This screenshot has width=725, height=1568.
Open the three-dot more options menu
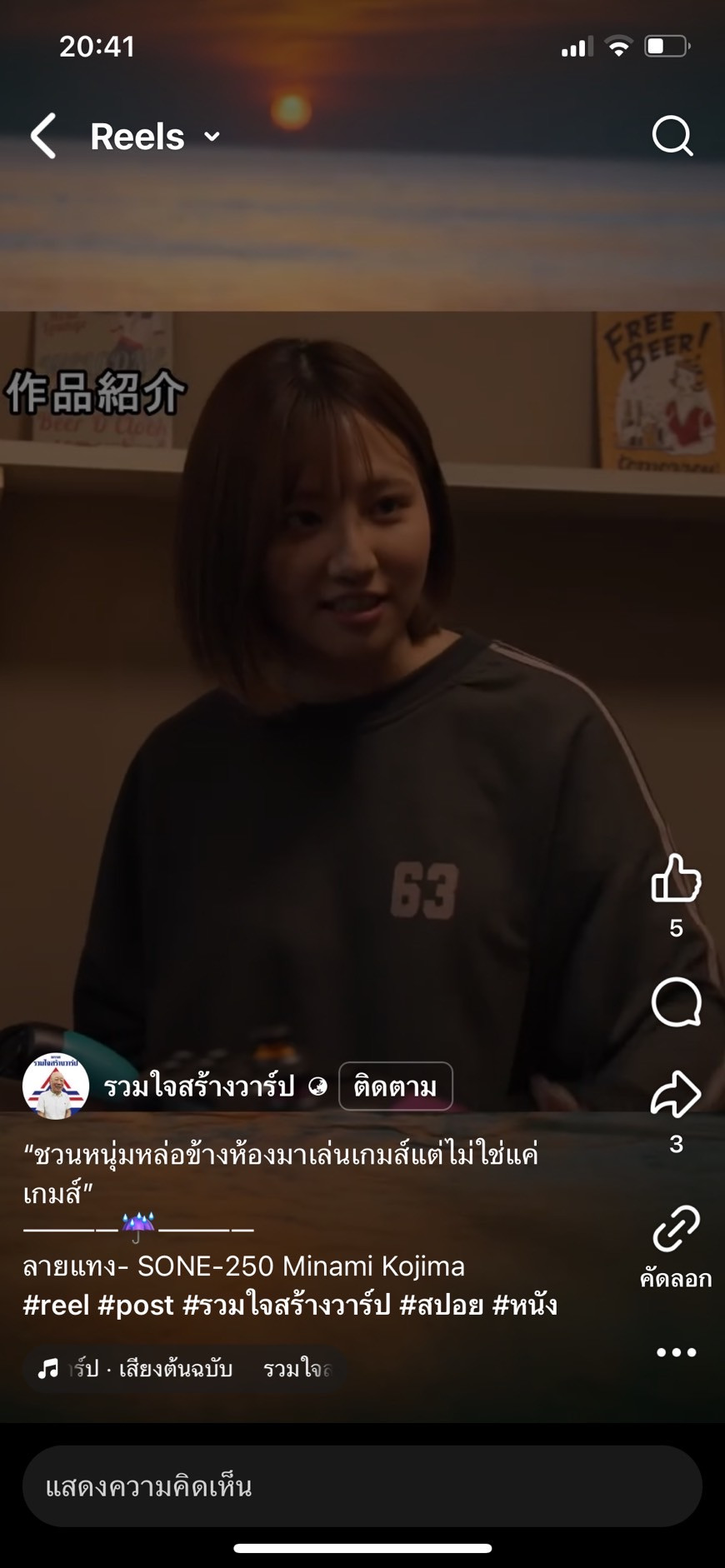coord(676,1351)
